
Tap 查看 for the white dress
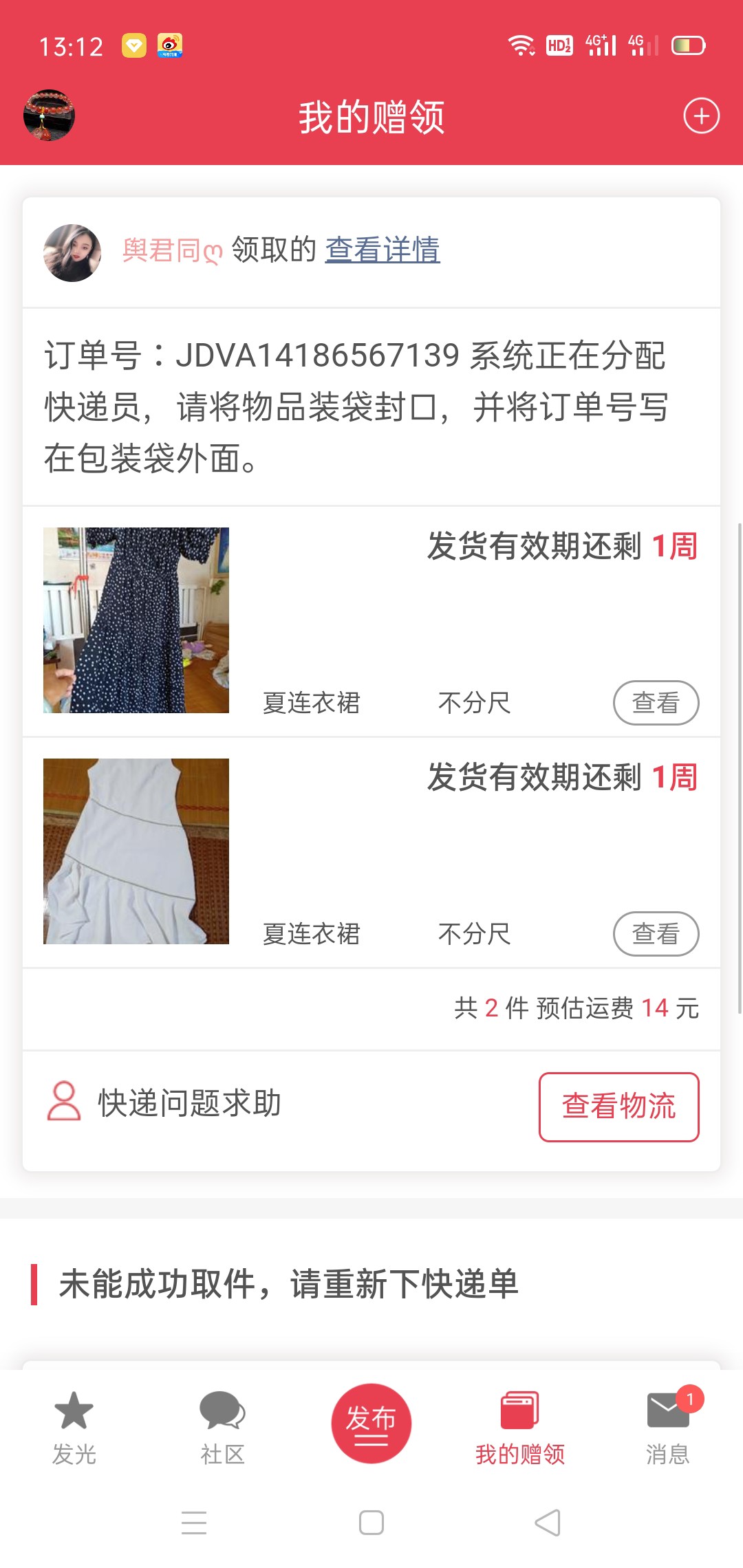coord(656,934)
